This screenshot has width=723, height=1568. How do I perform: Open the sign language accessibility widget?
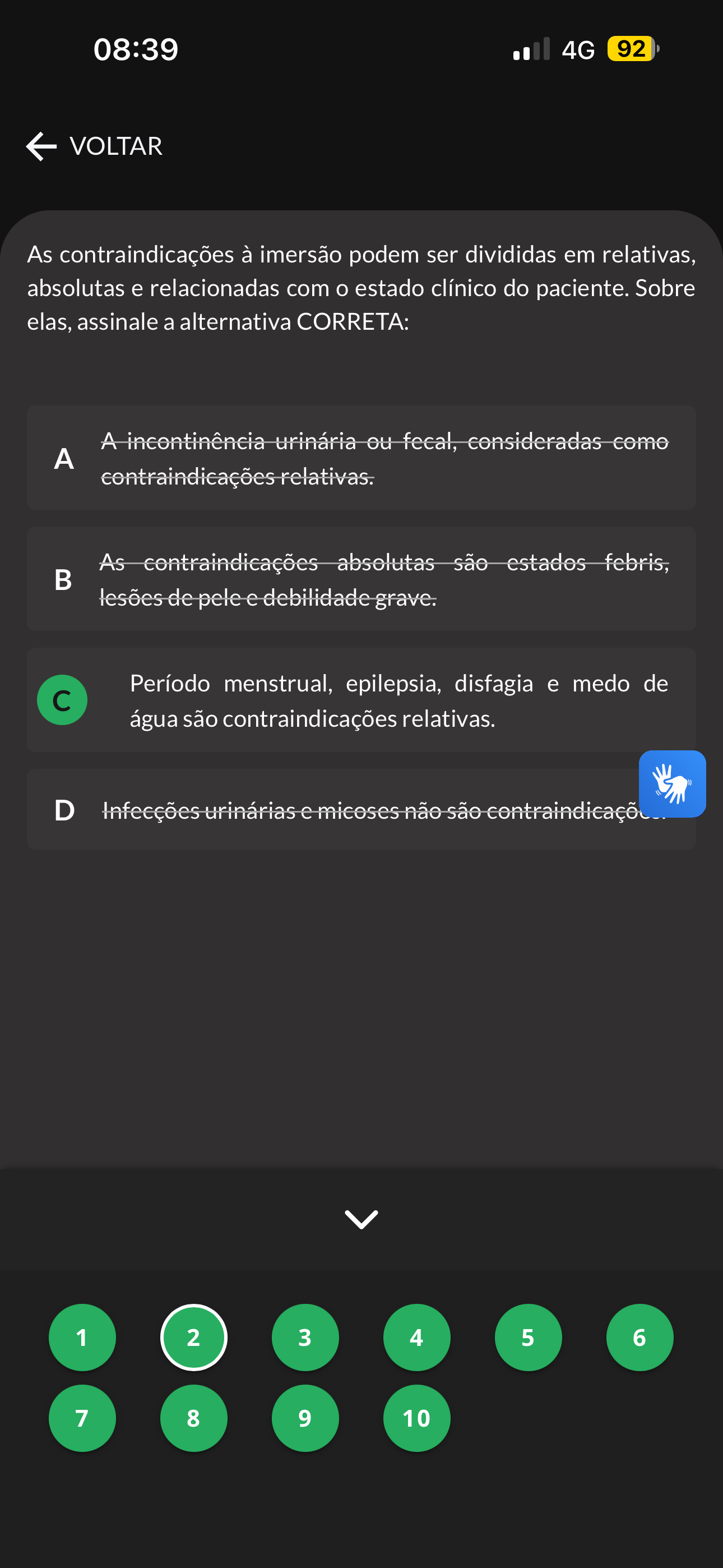pyautogui.click(x=673, y=784)
